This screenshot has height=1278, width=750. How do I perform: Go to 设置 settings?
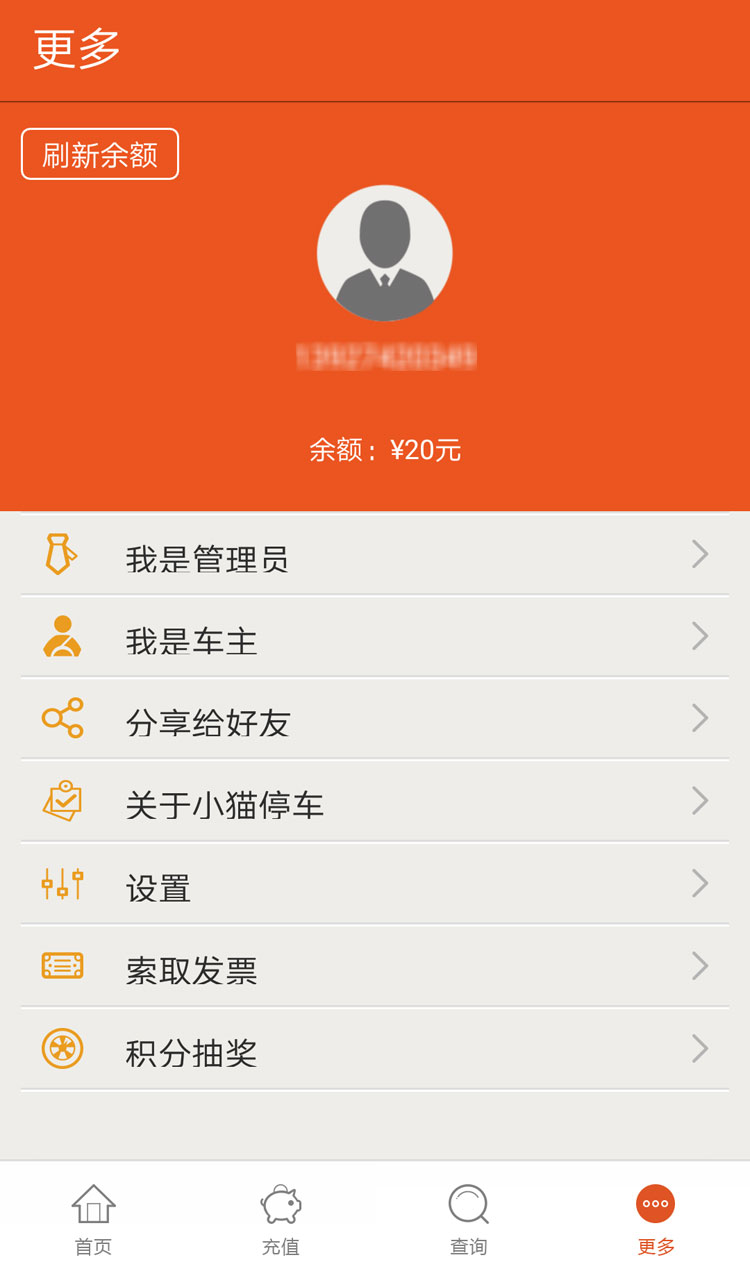pyautogui.click(x=375, y=884)
